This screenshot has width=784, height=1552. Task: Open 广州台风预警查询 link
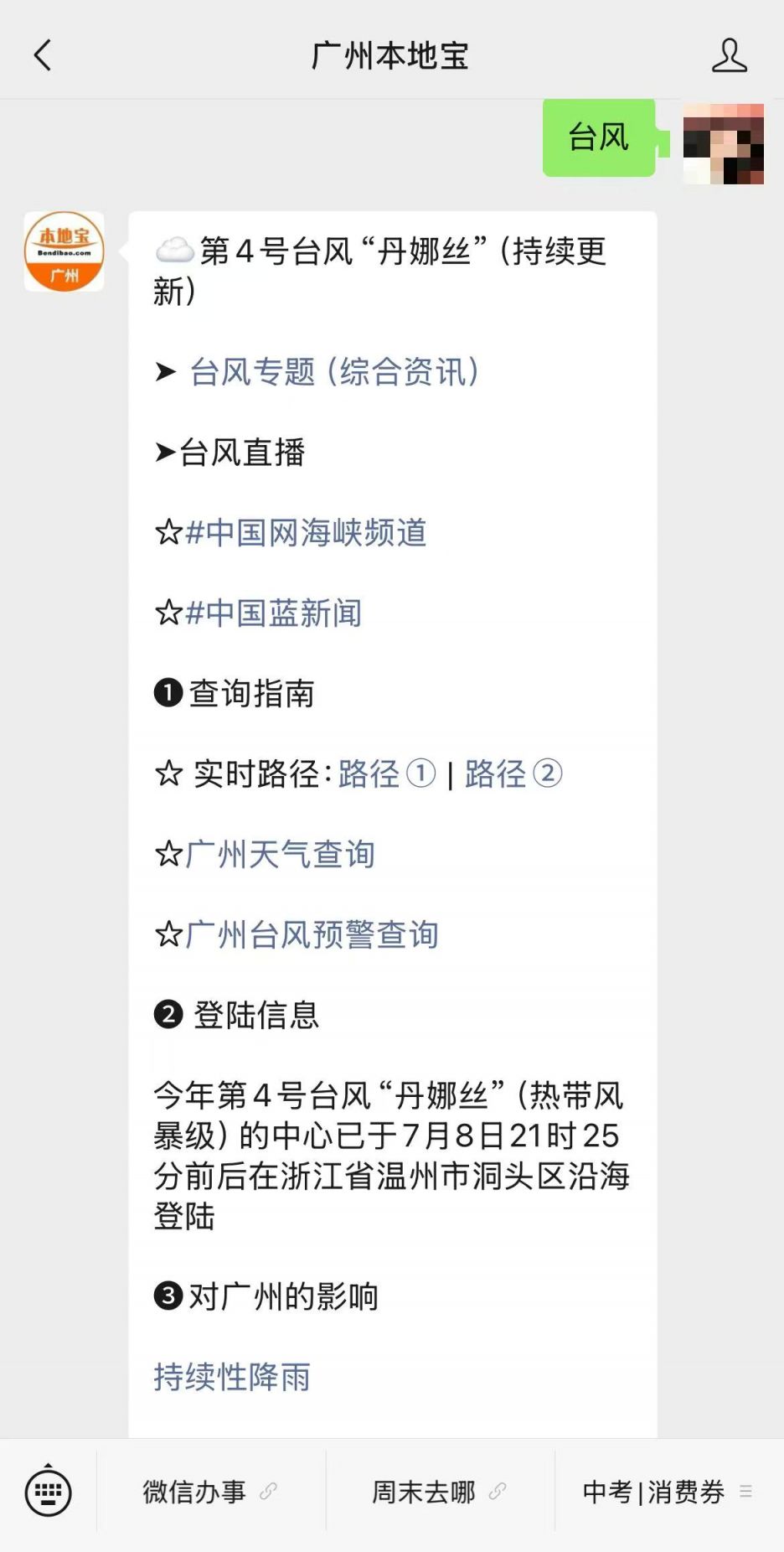pyautogui.click(x=312, y=935)
